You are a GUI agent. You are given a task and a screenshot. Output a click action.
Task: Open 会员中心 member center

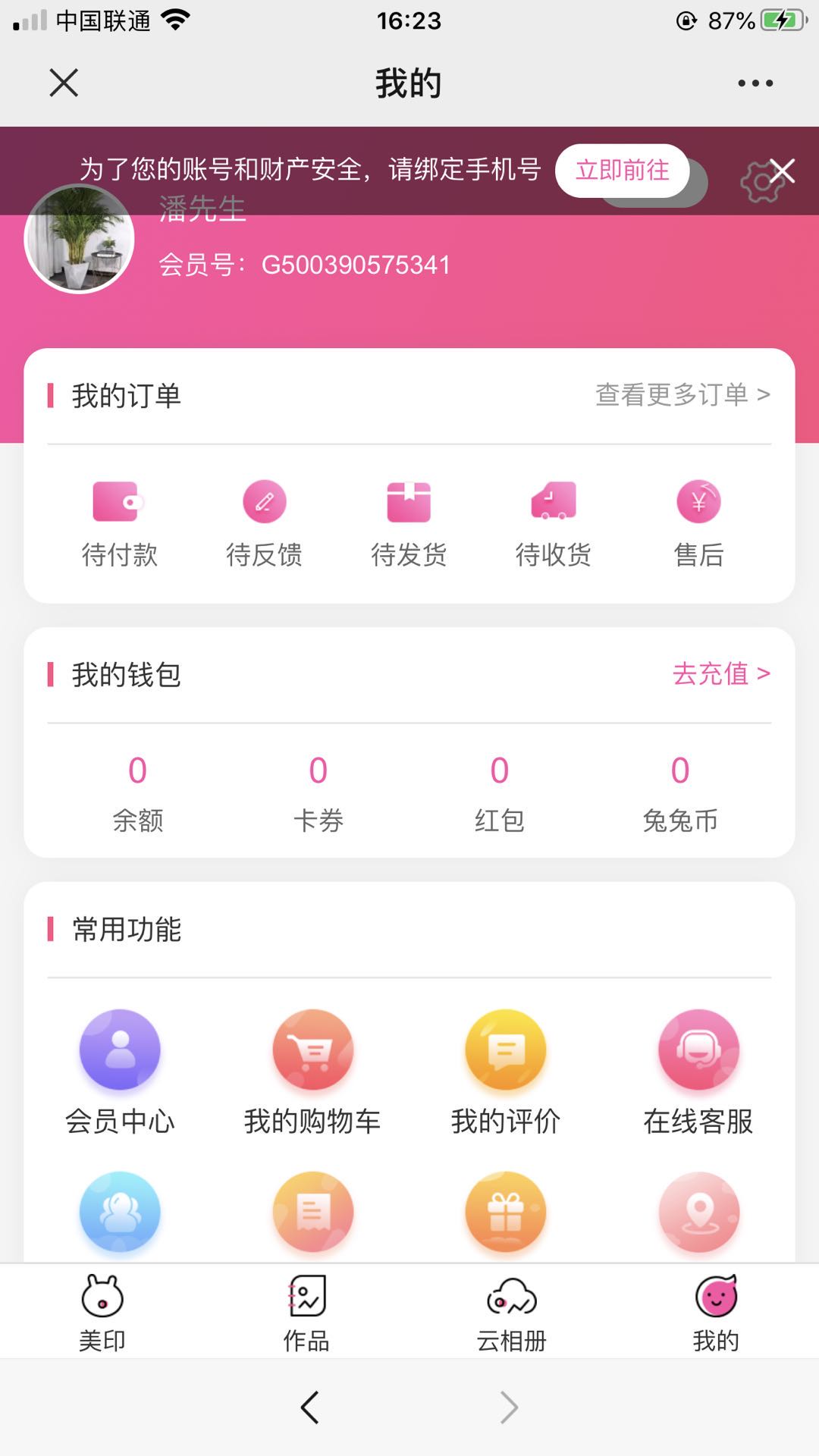click(x=120, y=1071)
